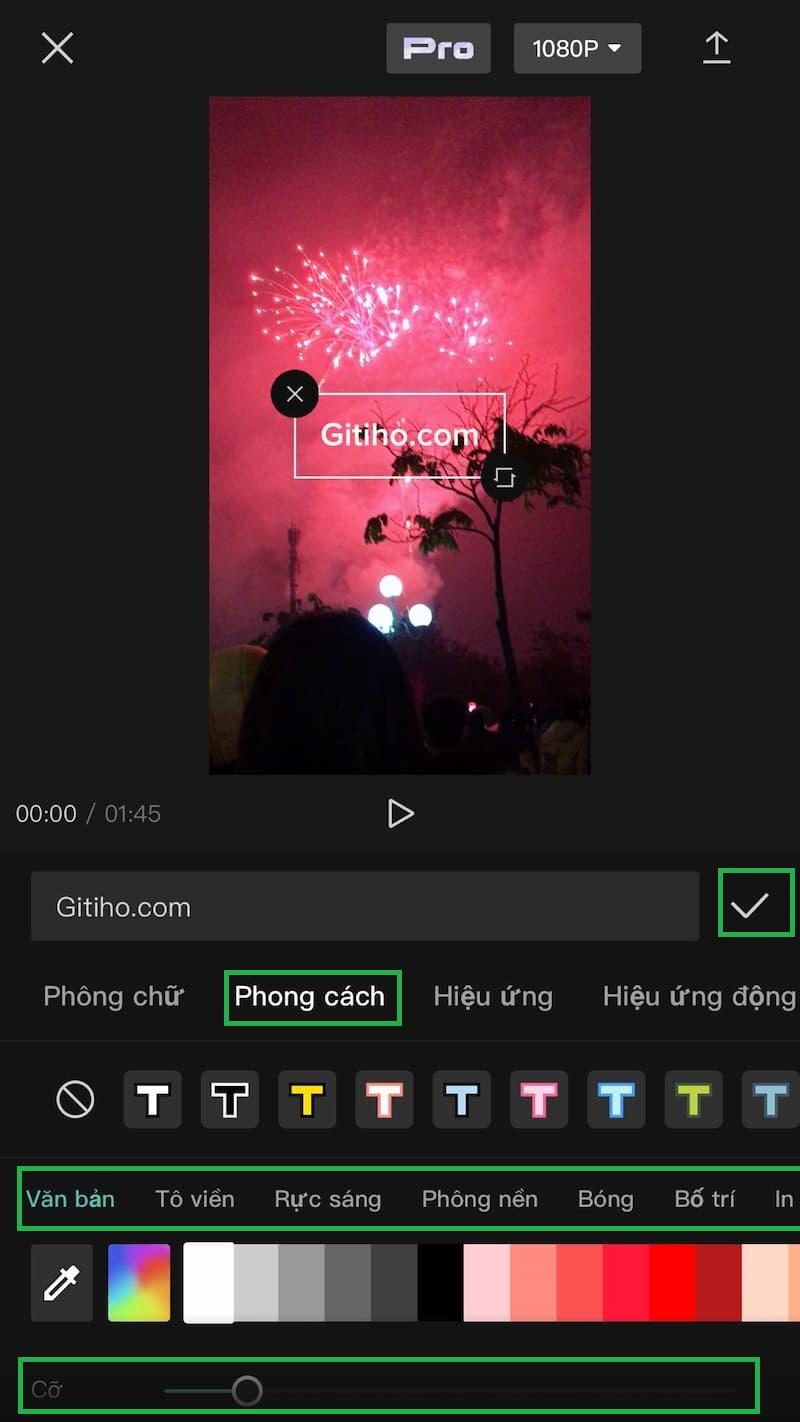The image size is (800, 1422).
Task: Select the Phong cách tab
Action: click(x=309, y=996)
